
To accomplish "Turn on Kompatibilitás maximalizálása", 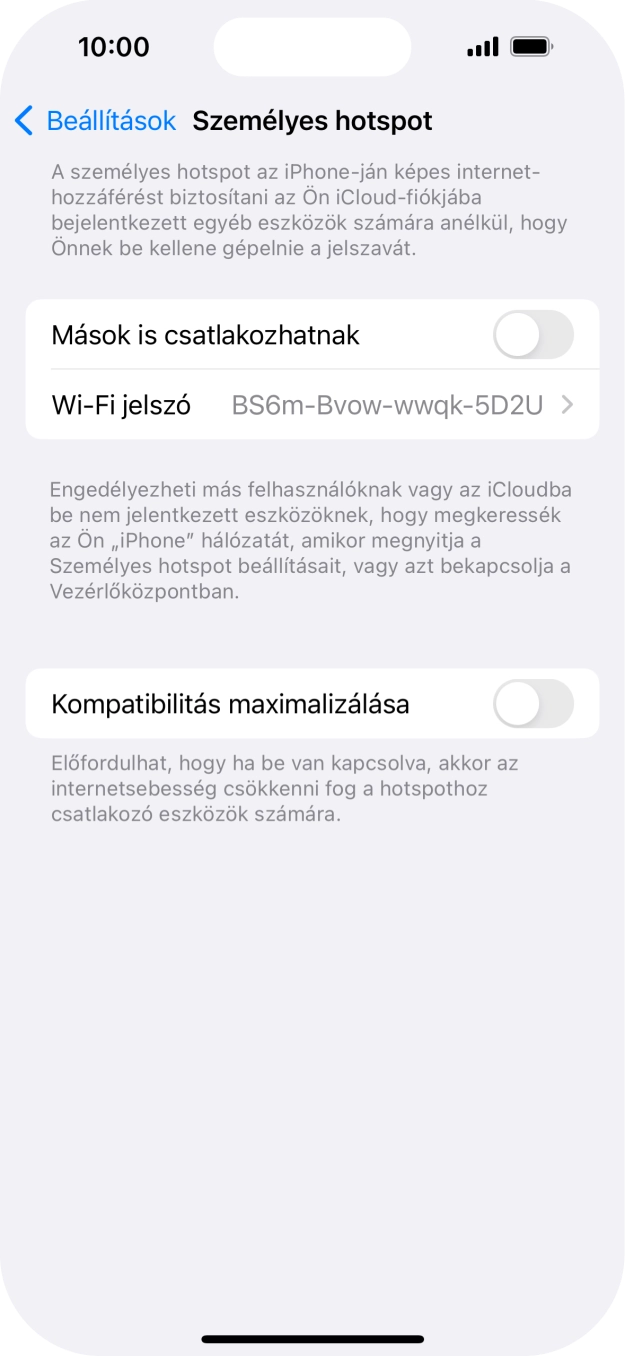I will tap(533, 704).
